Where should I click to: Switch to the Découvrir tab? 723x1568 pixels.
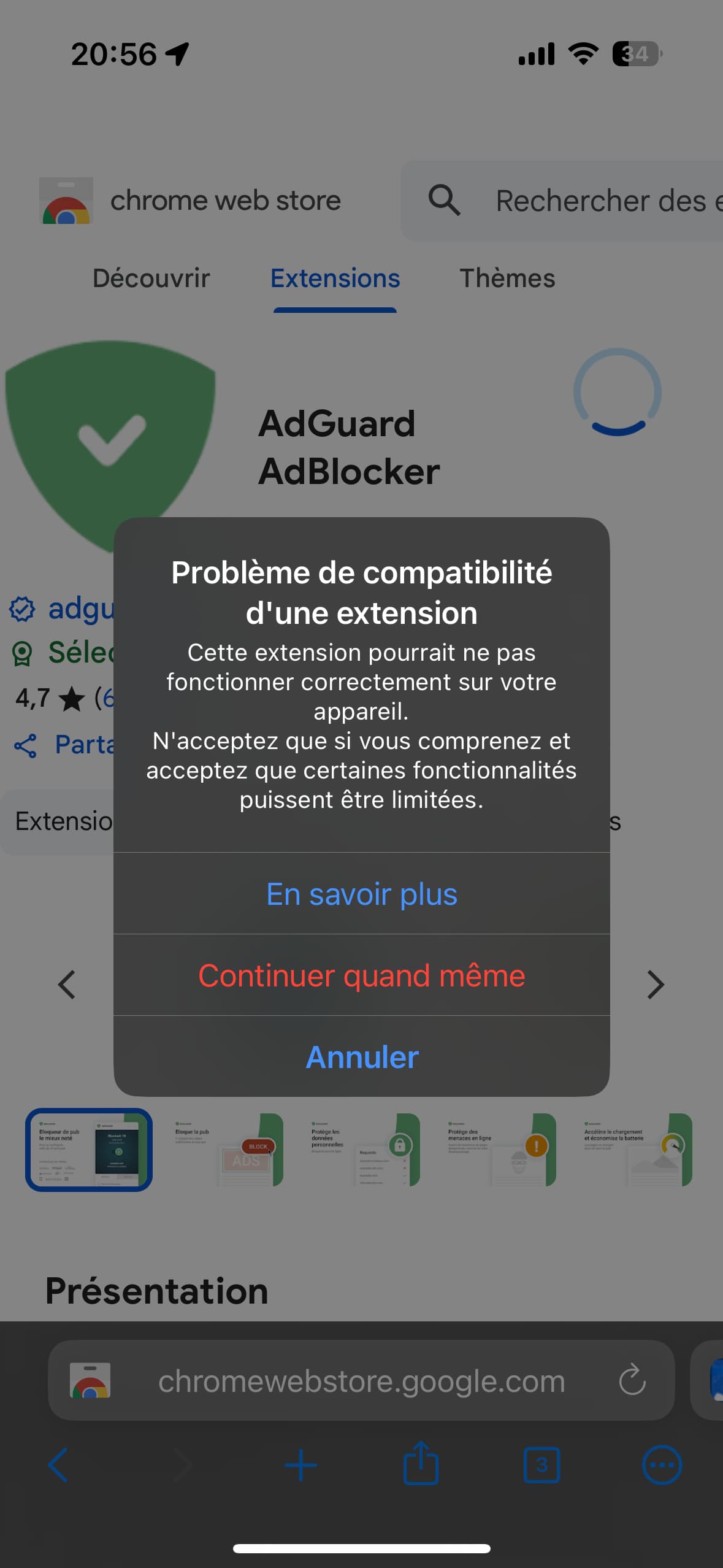151,279
